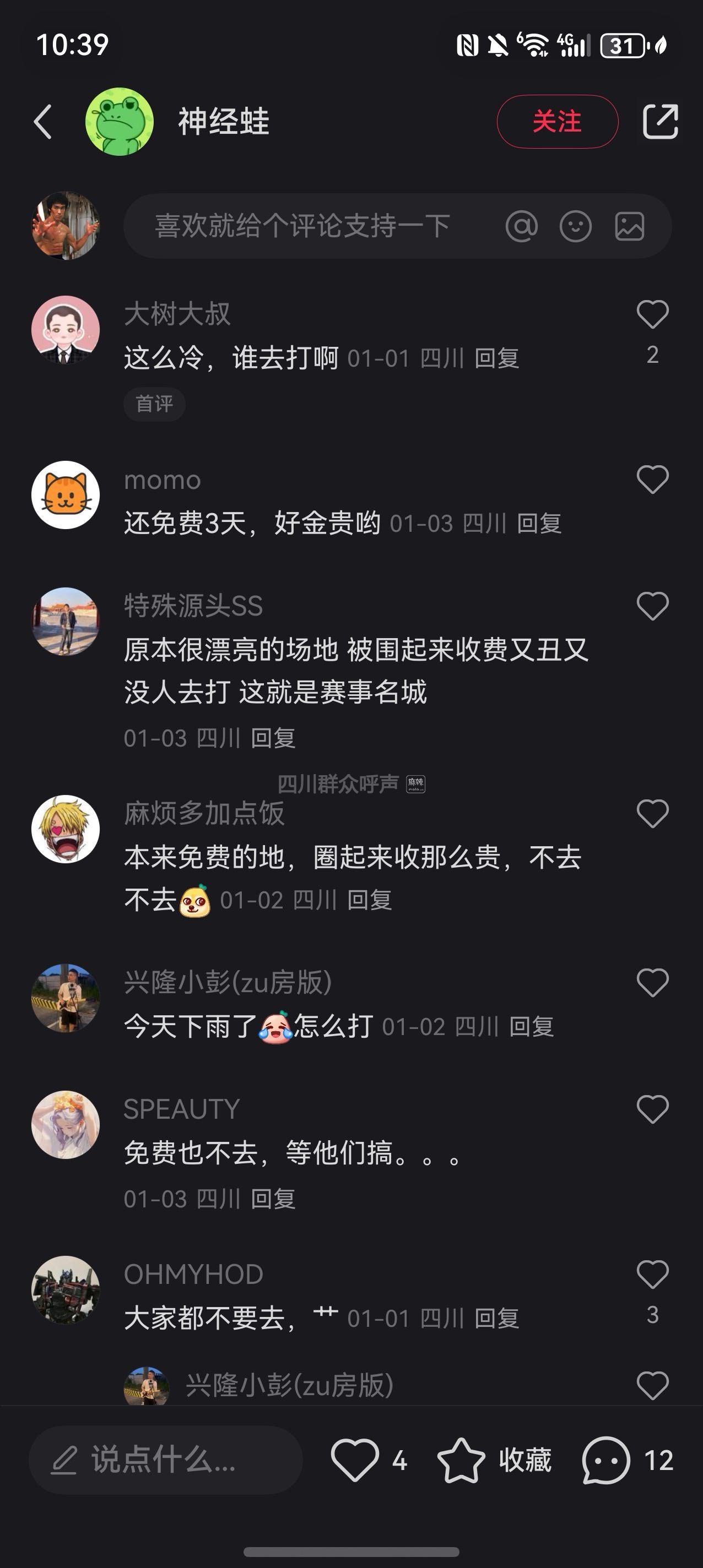Screen dimensions: 703x1568
Task: Save the post with 收藏 star
Action: pos(461,1460)
